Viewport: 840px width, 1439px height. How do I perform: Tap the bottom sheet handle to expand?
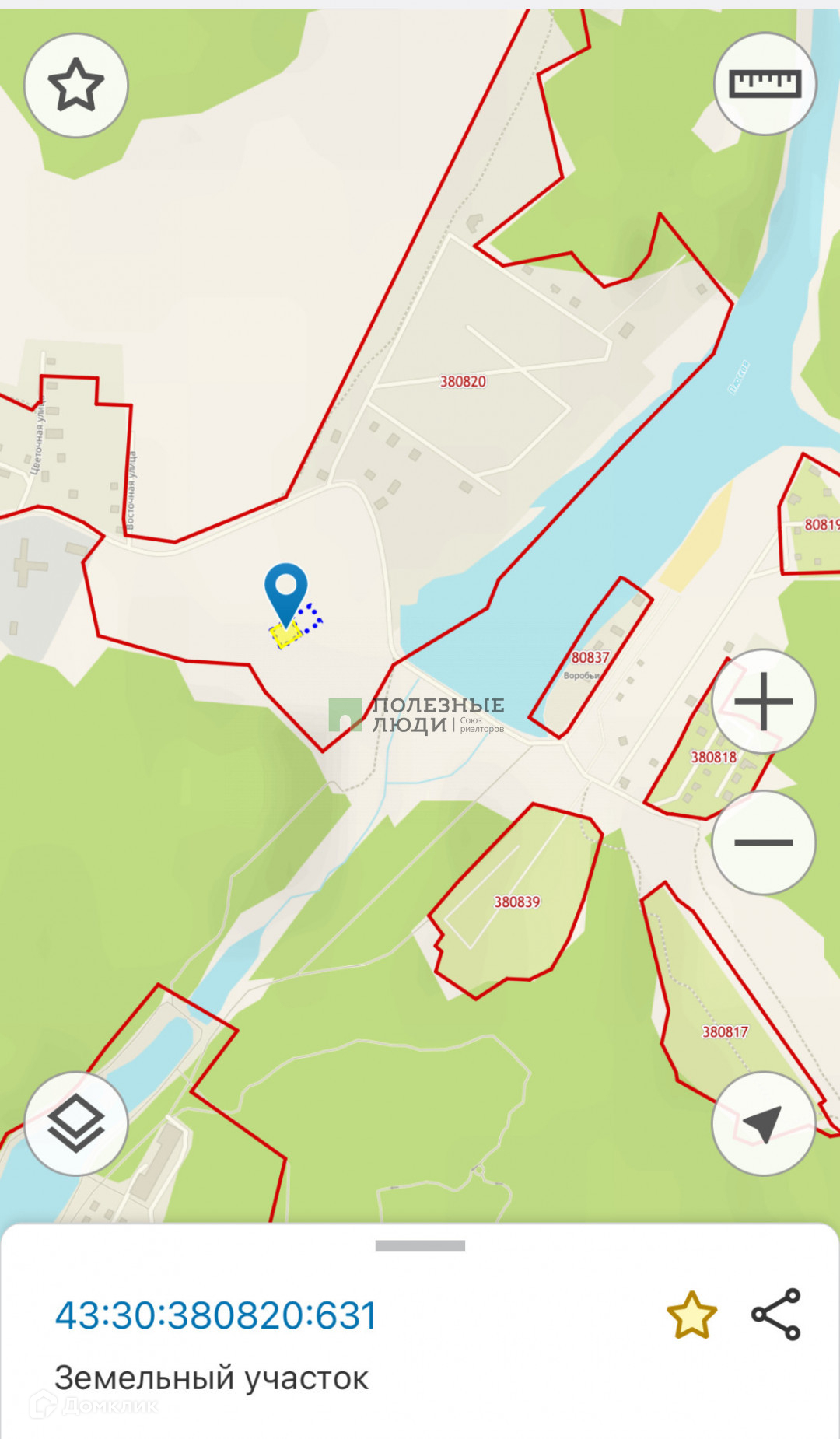420,1245
